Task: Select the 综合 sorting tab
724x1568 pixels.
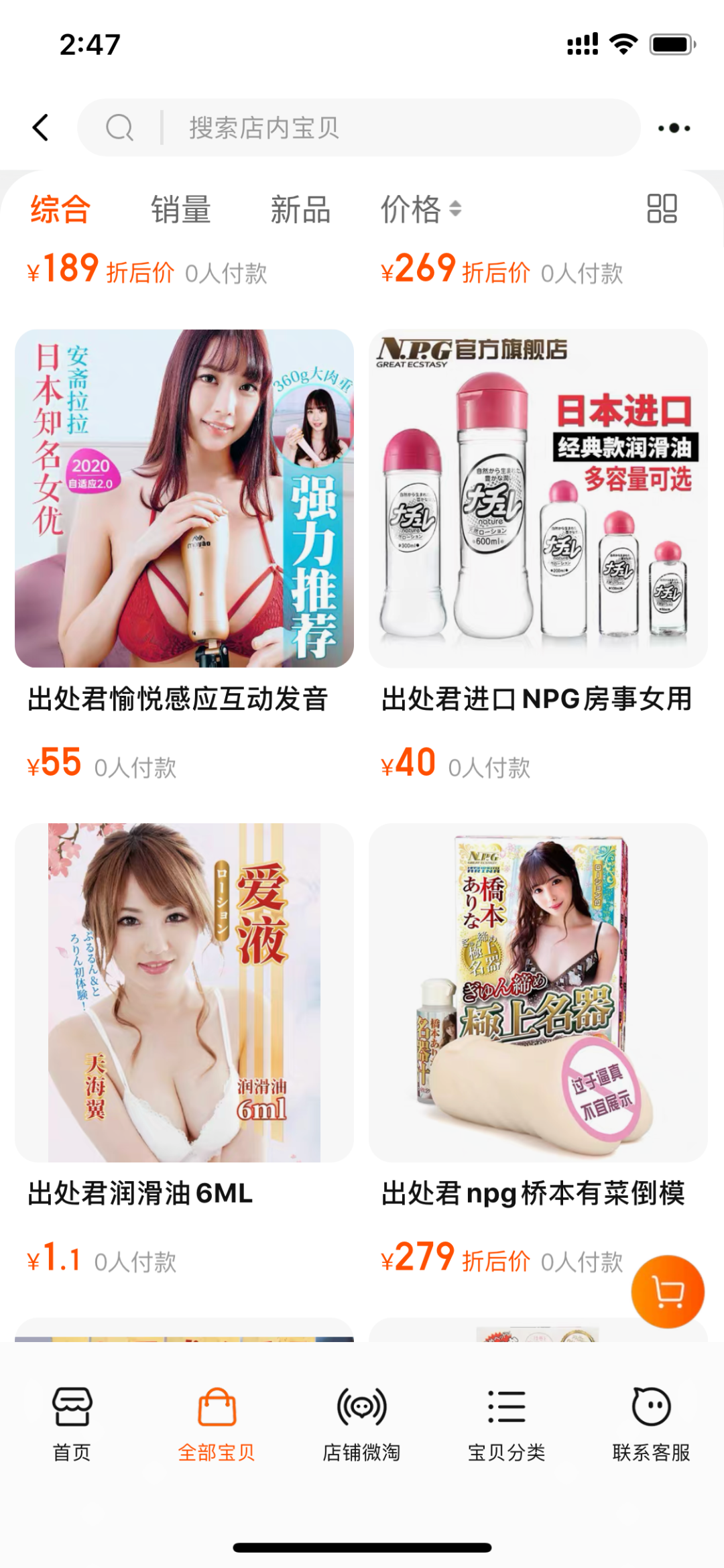Action: coord(60,209)
